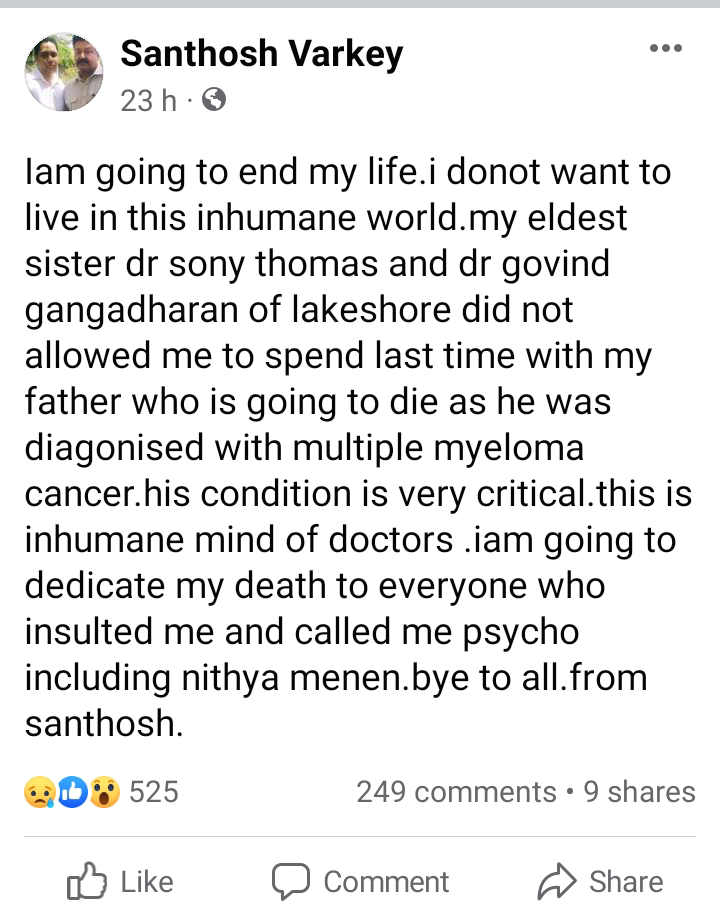The height and width of the screenshot is (919, 720).
Task: View the 9 shares
Action: (639, 792)
